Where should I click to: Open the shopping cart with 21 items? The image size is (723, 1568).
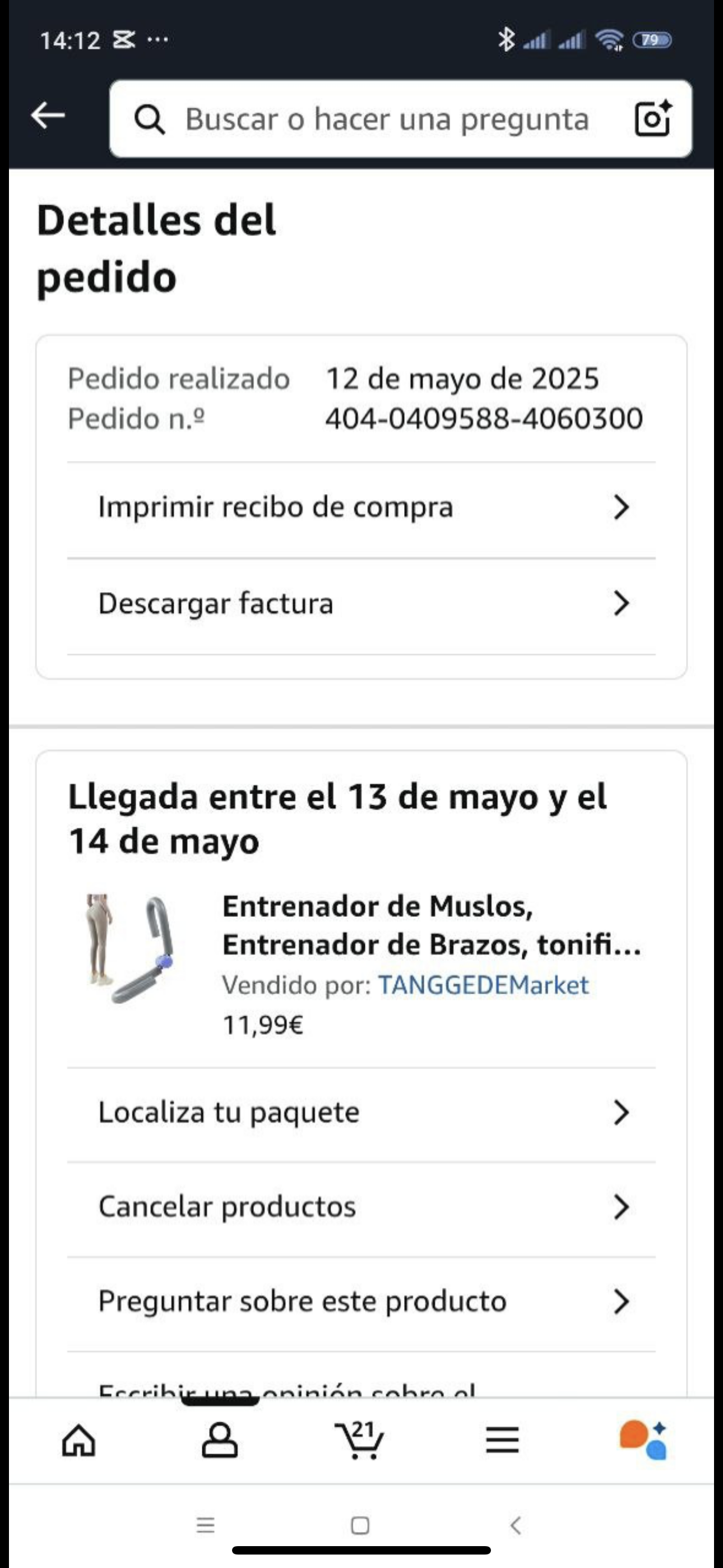coord(360,1440)
